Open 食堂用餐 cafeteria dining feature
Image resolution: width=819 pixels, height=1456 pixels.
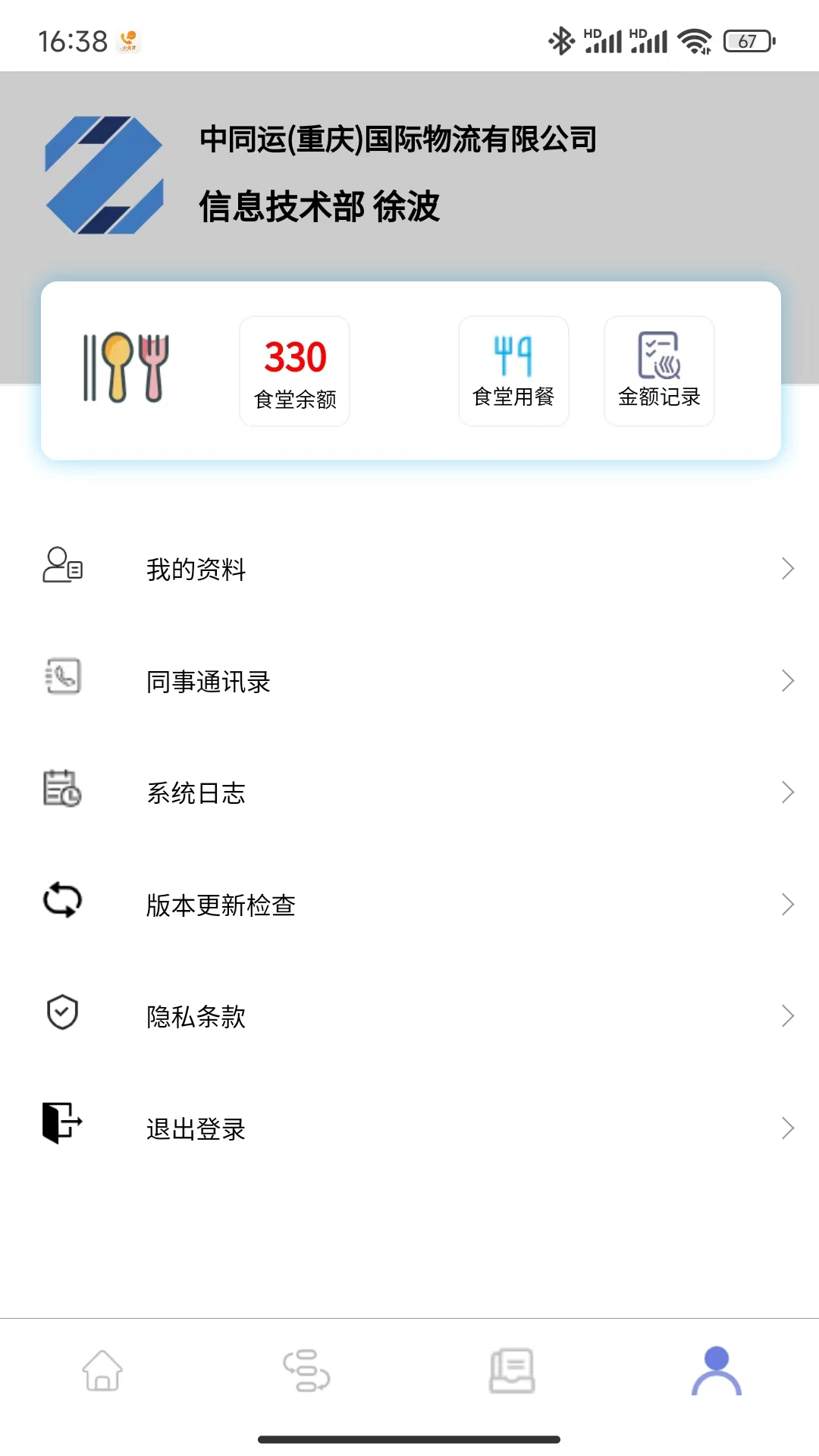(x=513, y=371)
